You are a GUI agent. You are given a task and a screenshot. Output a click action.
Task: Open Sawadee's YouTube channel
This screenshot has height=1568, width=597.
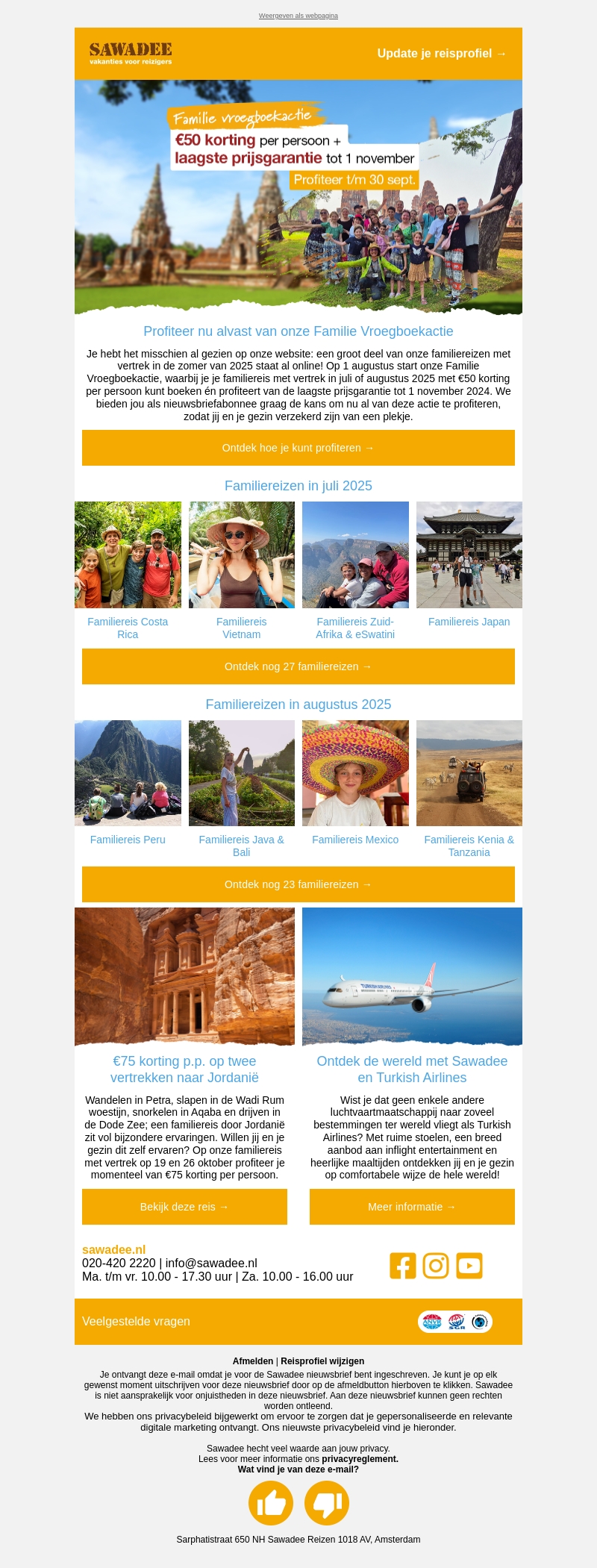469,1266
